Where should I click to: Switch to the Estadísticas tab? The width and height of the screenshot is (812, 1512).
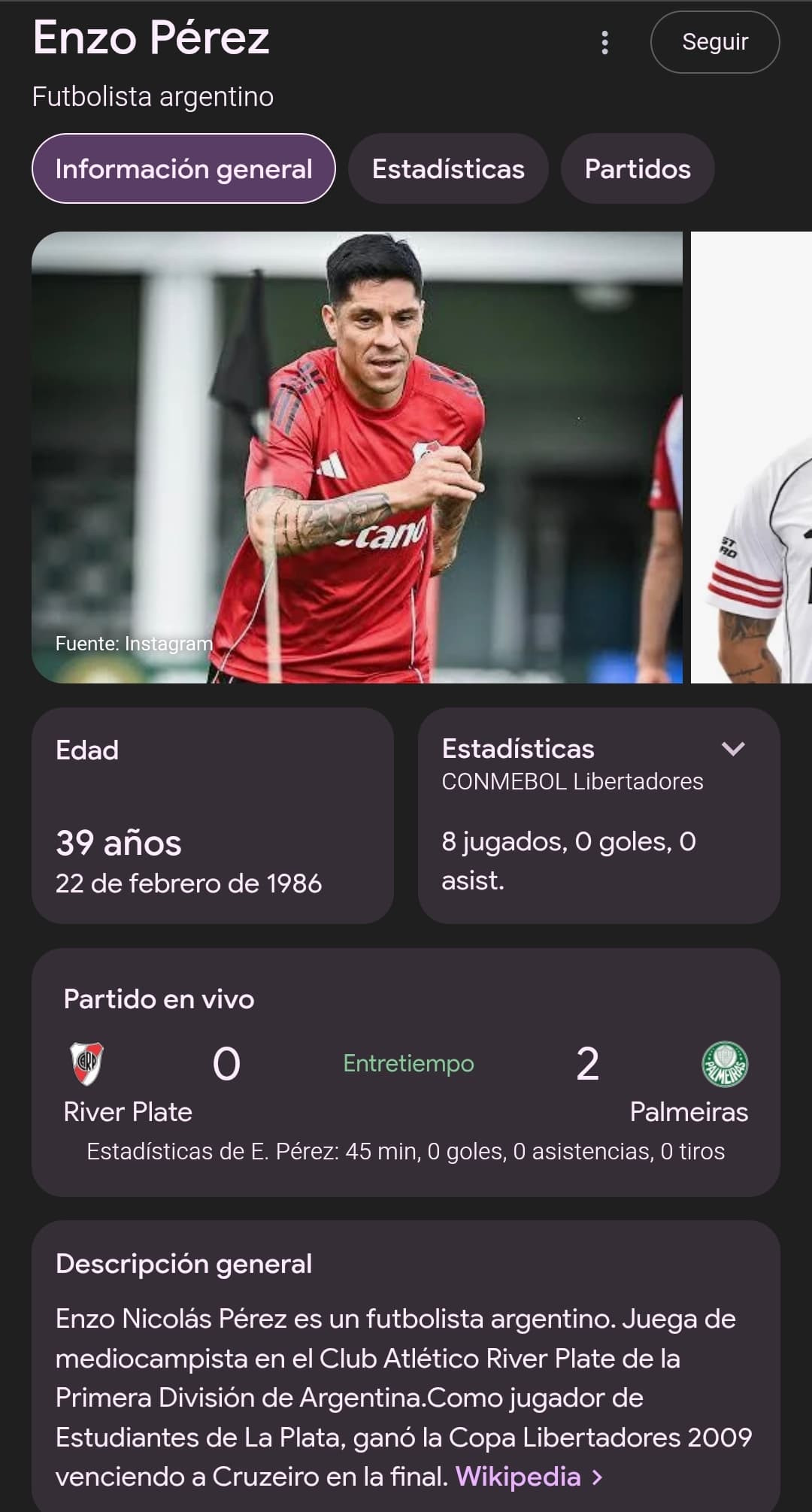[x=448, y=169]
